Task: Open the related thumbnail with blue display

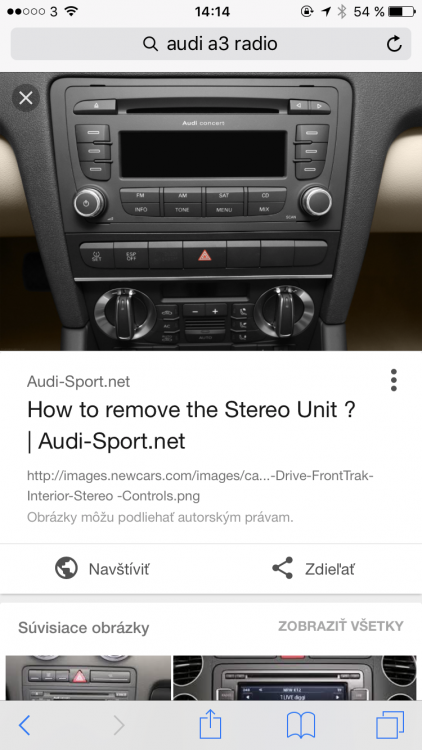Action: (295, 678)
